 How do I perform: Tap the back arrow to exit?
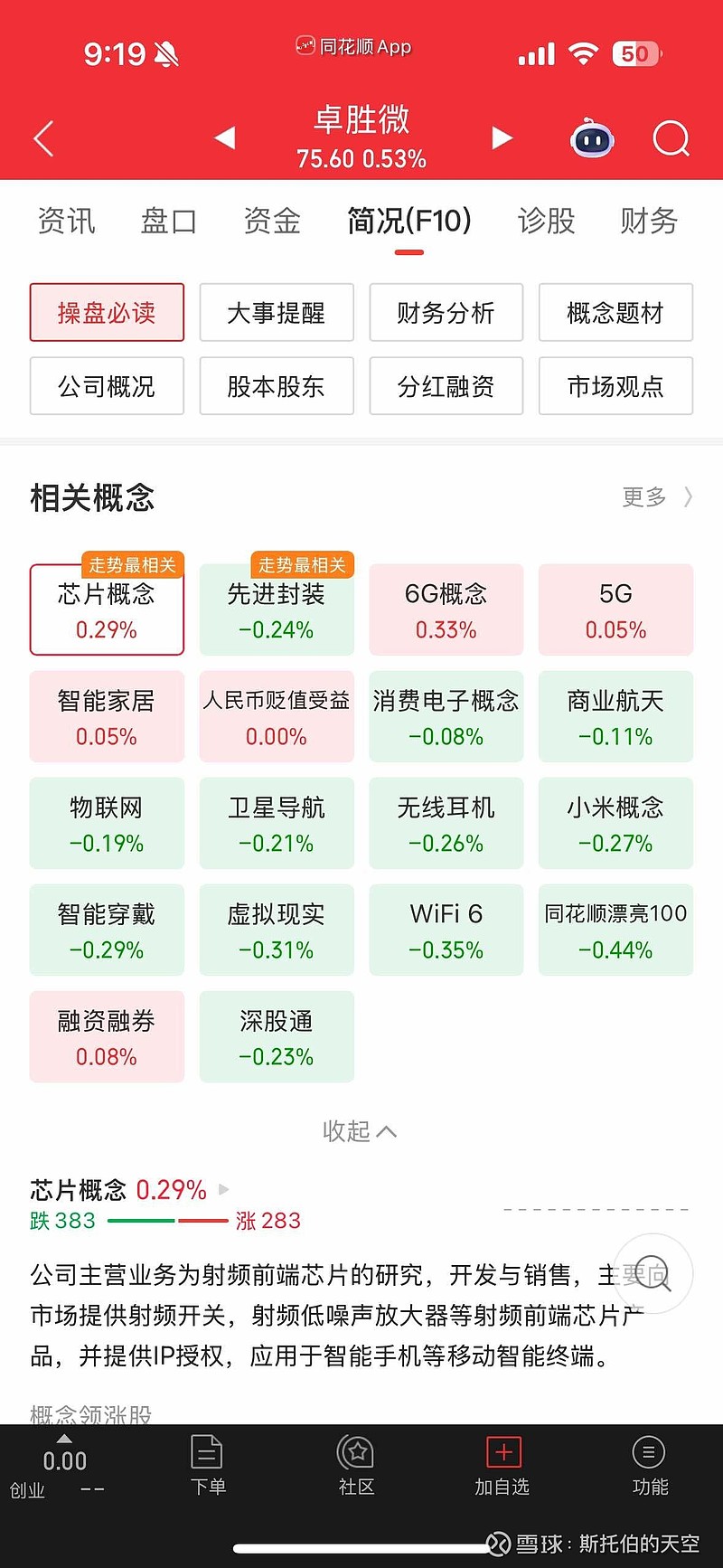pos(42,138)
